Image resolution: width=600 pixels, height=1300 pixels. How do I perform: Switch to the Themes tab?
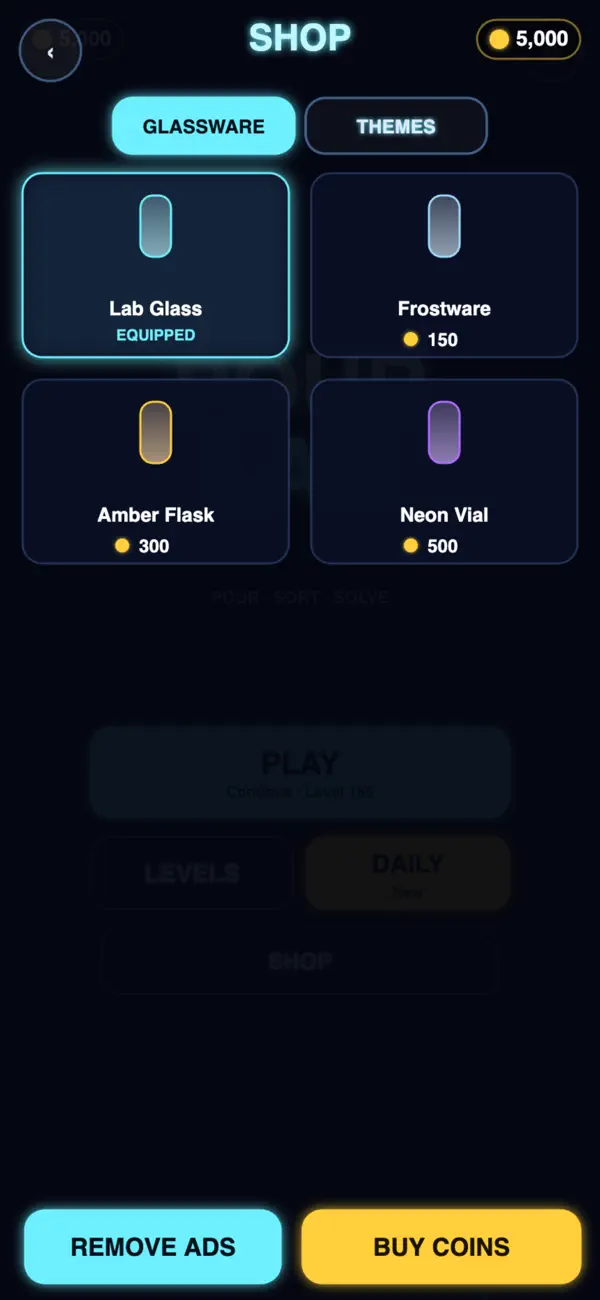pos(396,126)
